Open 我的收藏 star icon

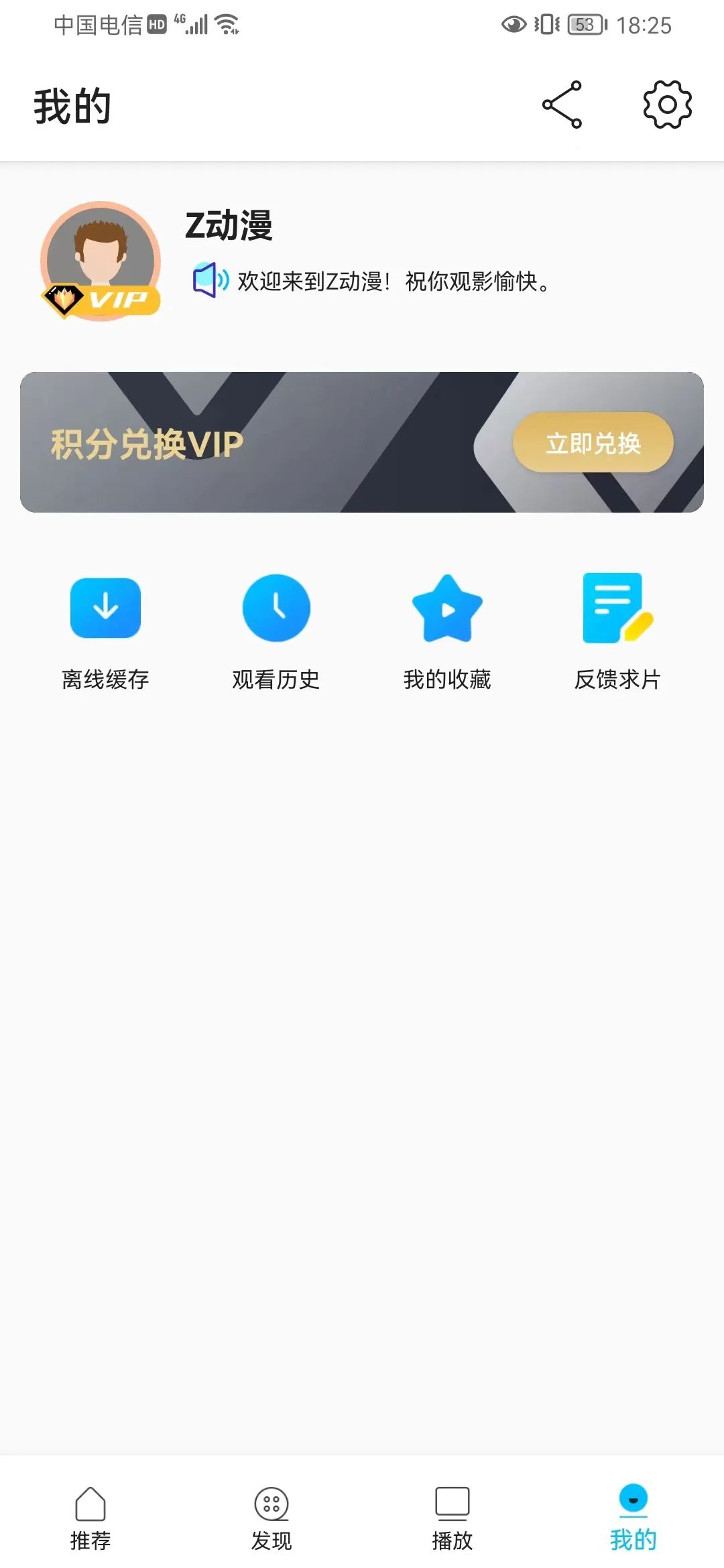pyautogui.click(x=447, y=607)
